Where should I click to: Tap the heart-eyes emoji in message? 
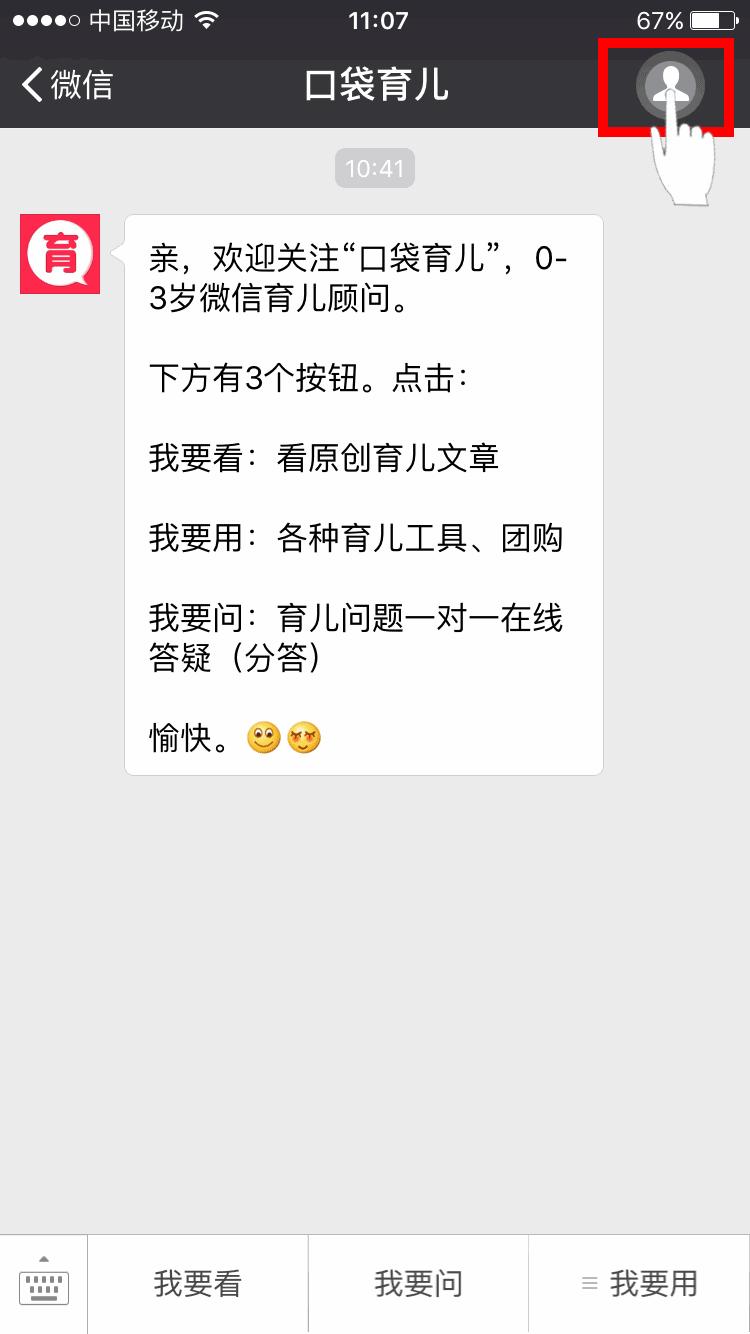tap(303, 737)
